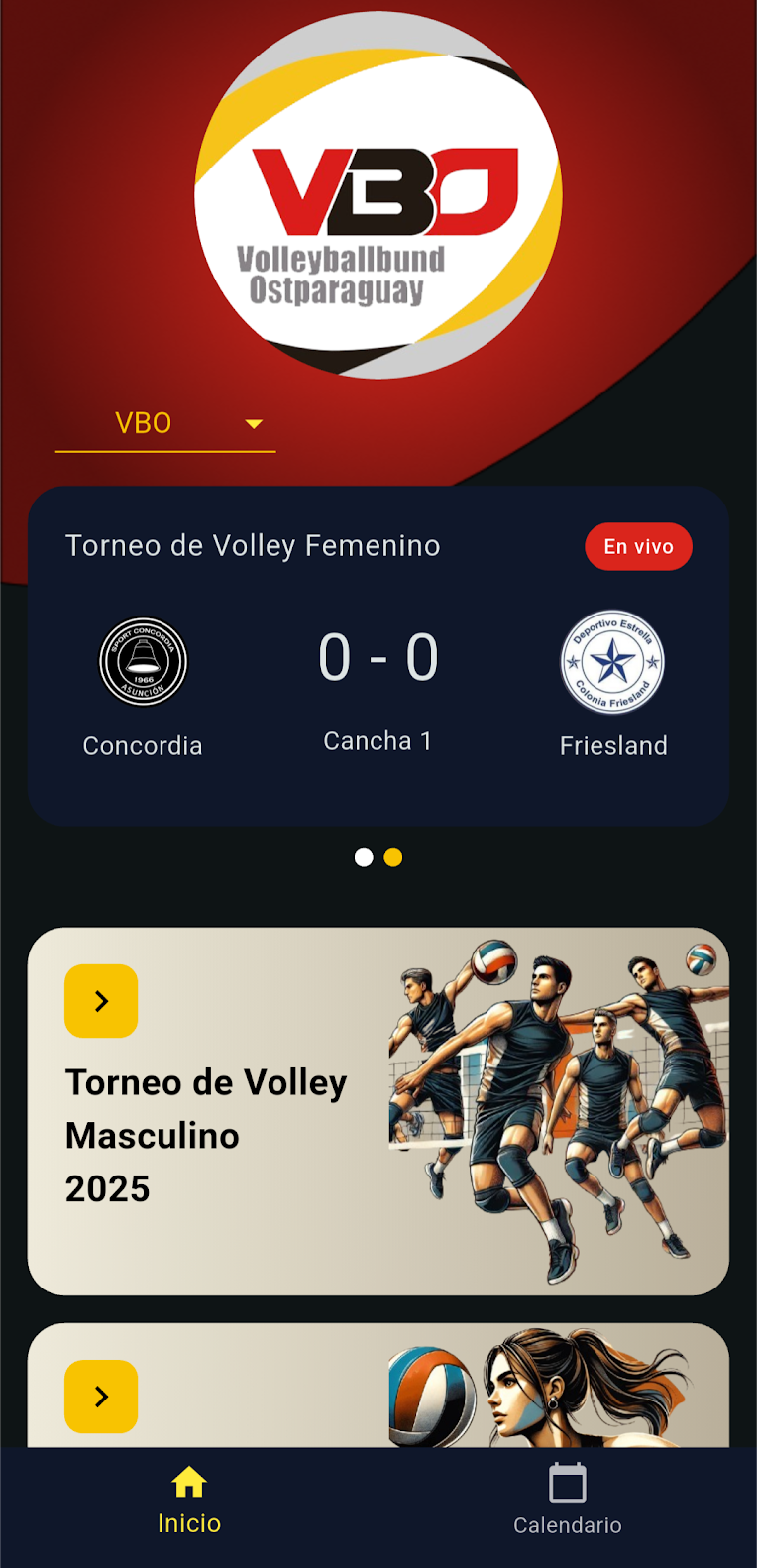Image resolution: width=757 pixels, height=1568 pixels.
Task: Tap the VBO Volleyballbund Ostparaguay logo
Action: [x=378, y=198]
